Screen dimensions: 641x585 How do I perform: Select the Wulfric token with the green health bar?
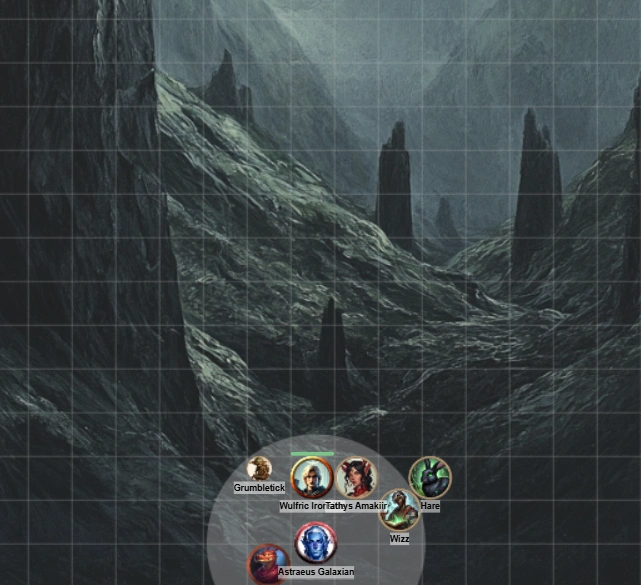(310, 477)
